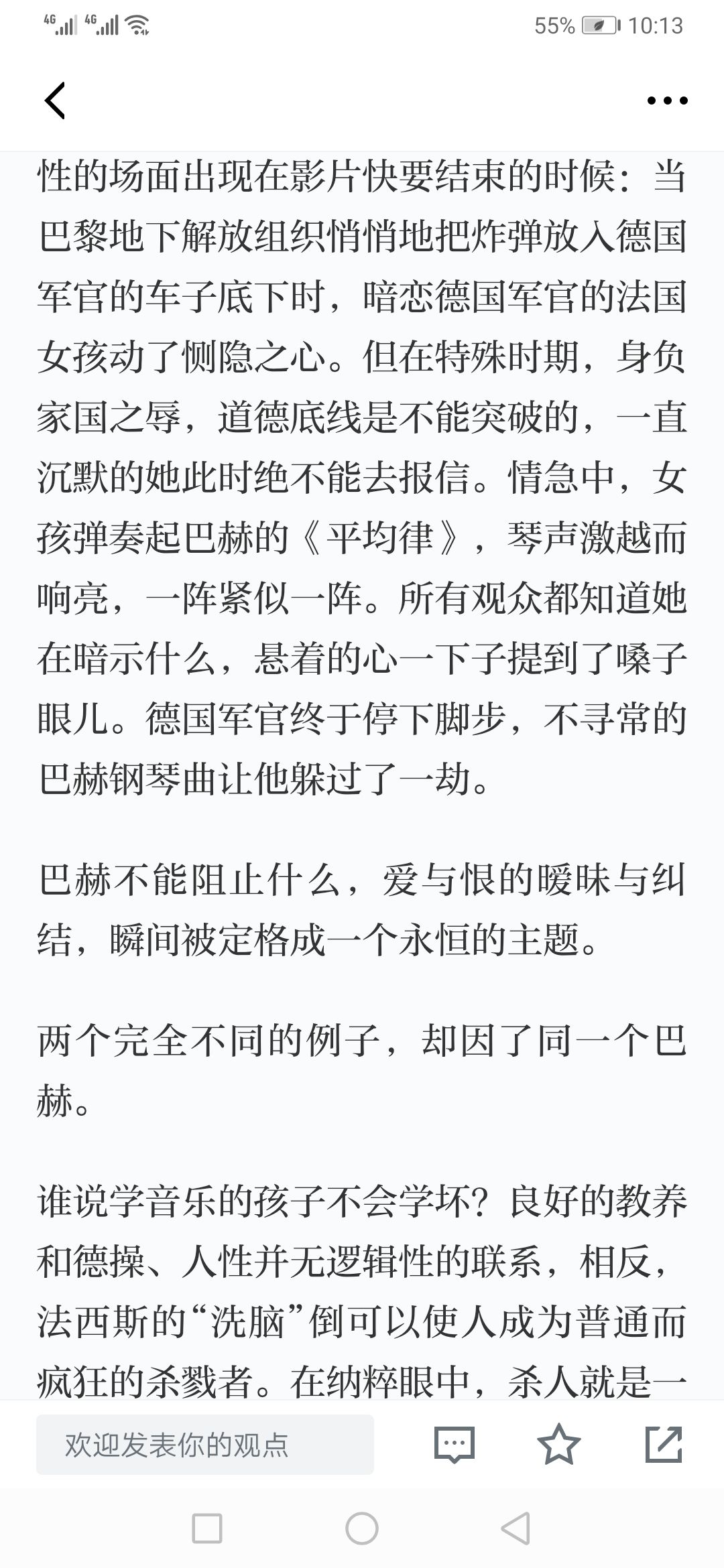Image resolution: width=724 pixels, height=1568 pixels.
Task: Favorite this article with the star
Action: [x=558, y=1443]
